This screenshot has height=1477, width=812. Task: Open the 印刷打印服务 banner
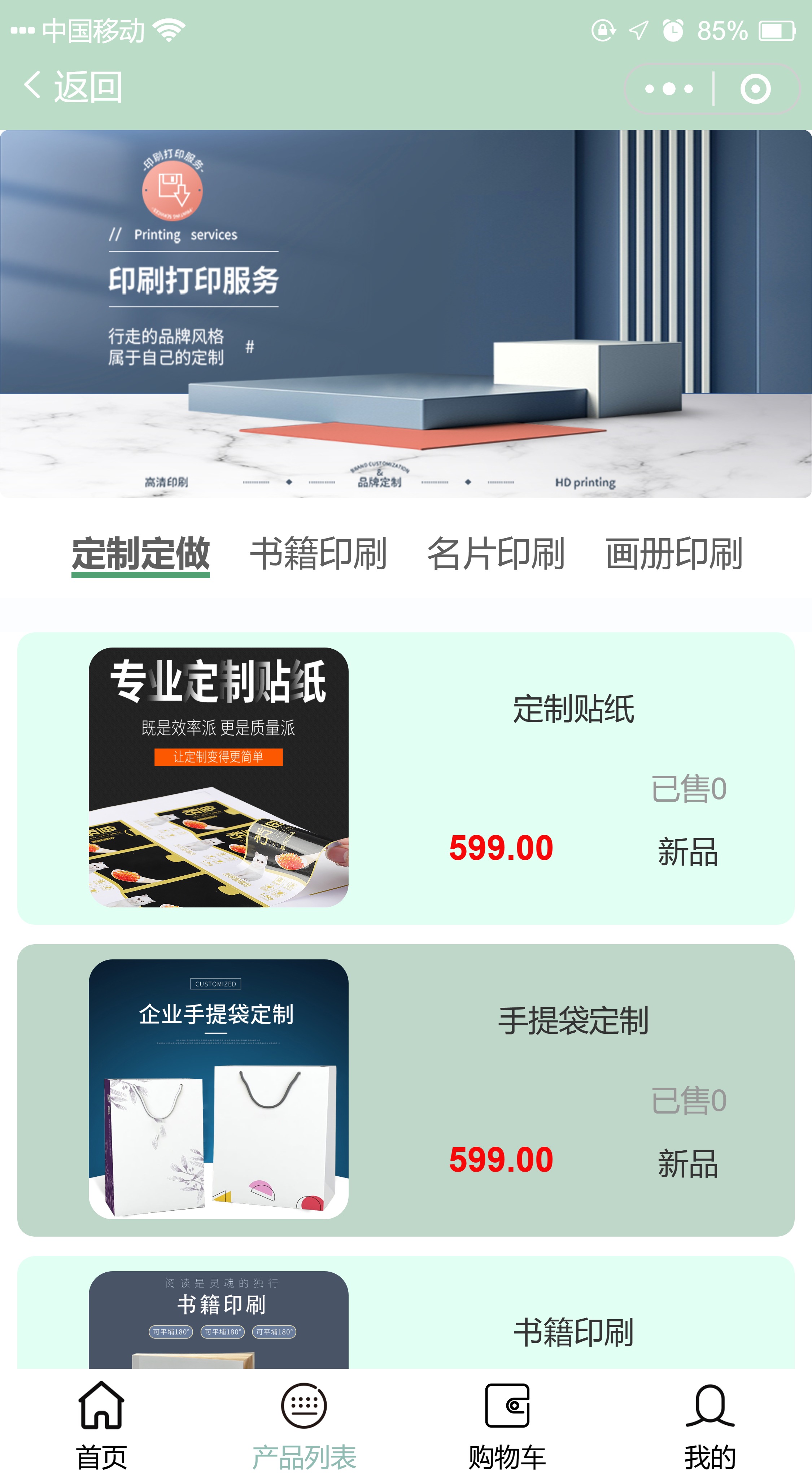(x=406, y=314)
